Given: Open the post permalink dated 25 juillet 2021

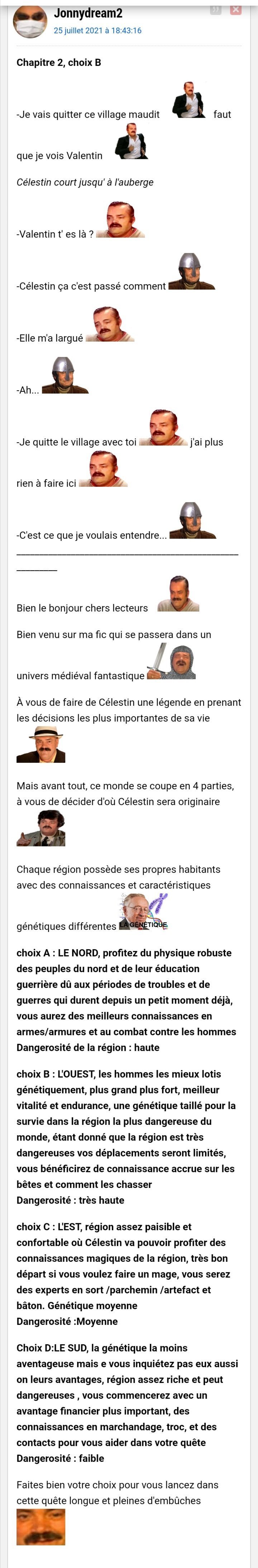Looking at the screenshot, I should 97,30.
